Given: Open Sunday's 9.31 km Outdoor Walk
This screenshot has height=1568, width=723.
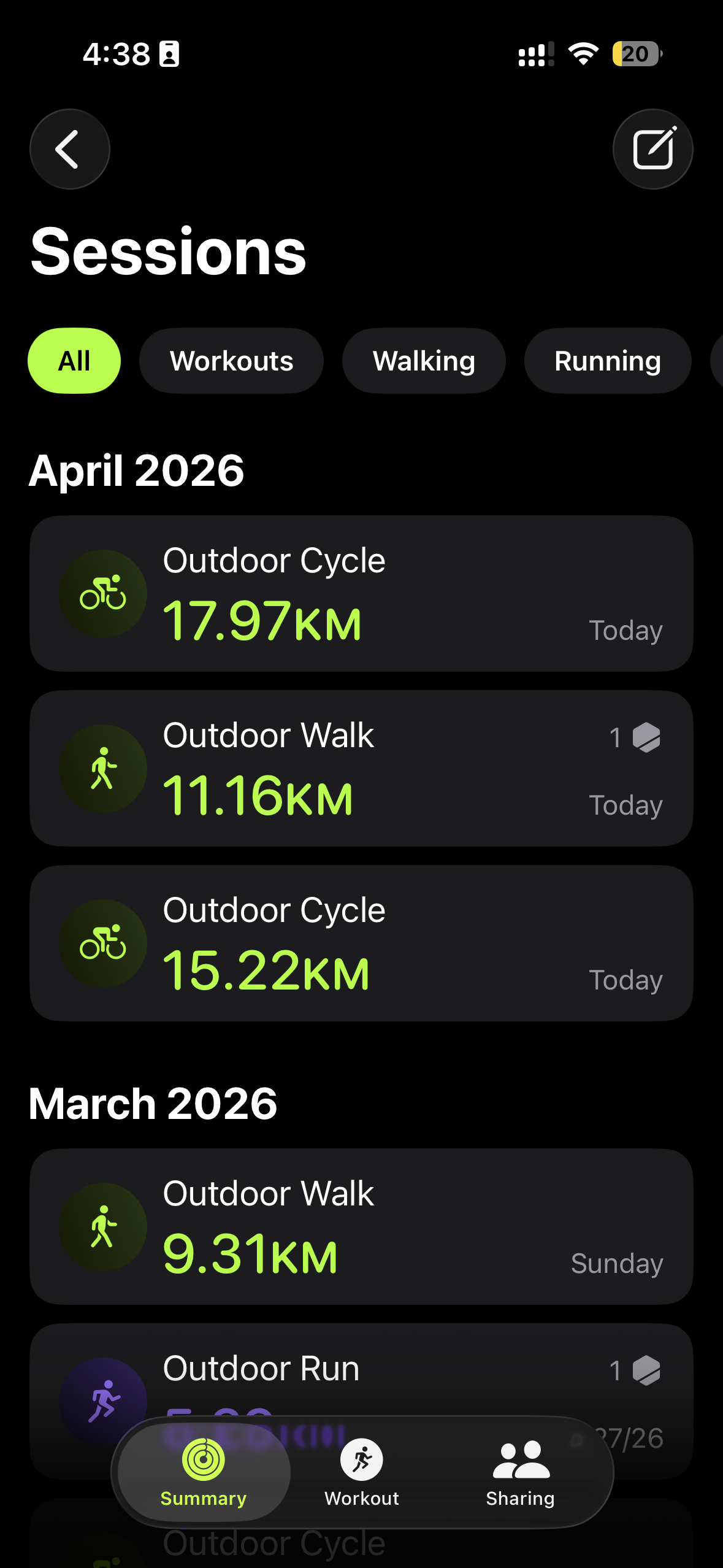Looking at the screenshot, I should 361,1226.
